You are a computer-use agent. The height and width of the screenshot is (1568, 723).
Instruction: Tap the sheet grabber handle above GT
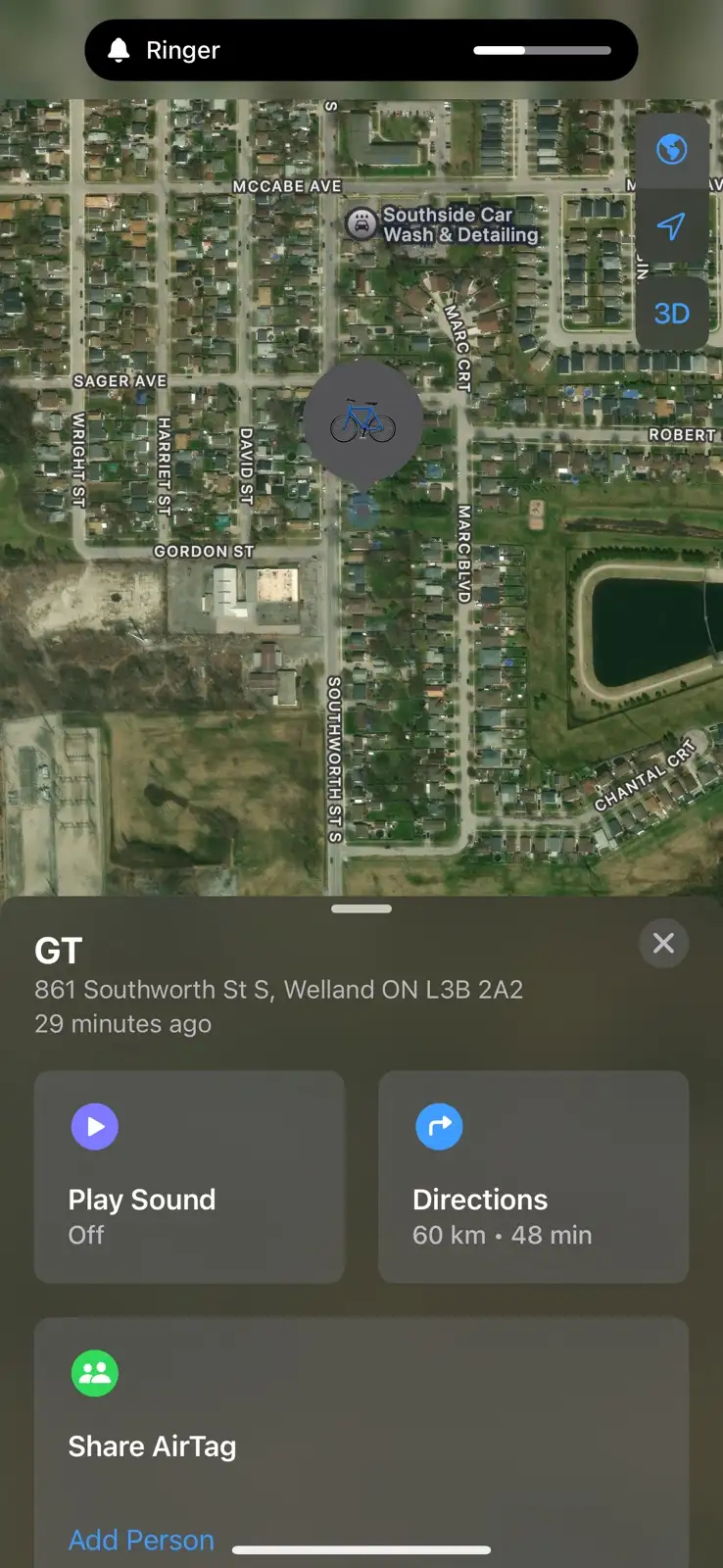(361, 908)
